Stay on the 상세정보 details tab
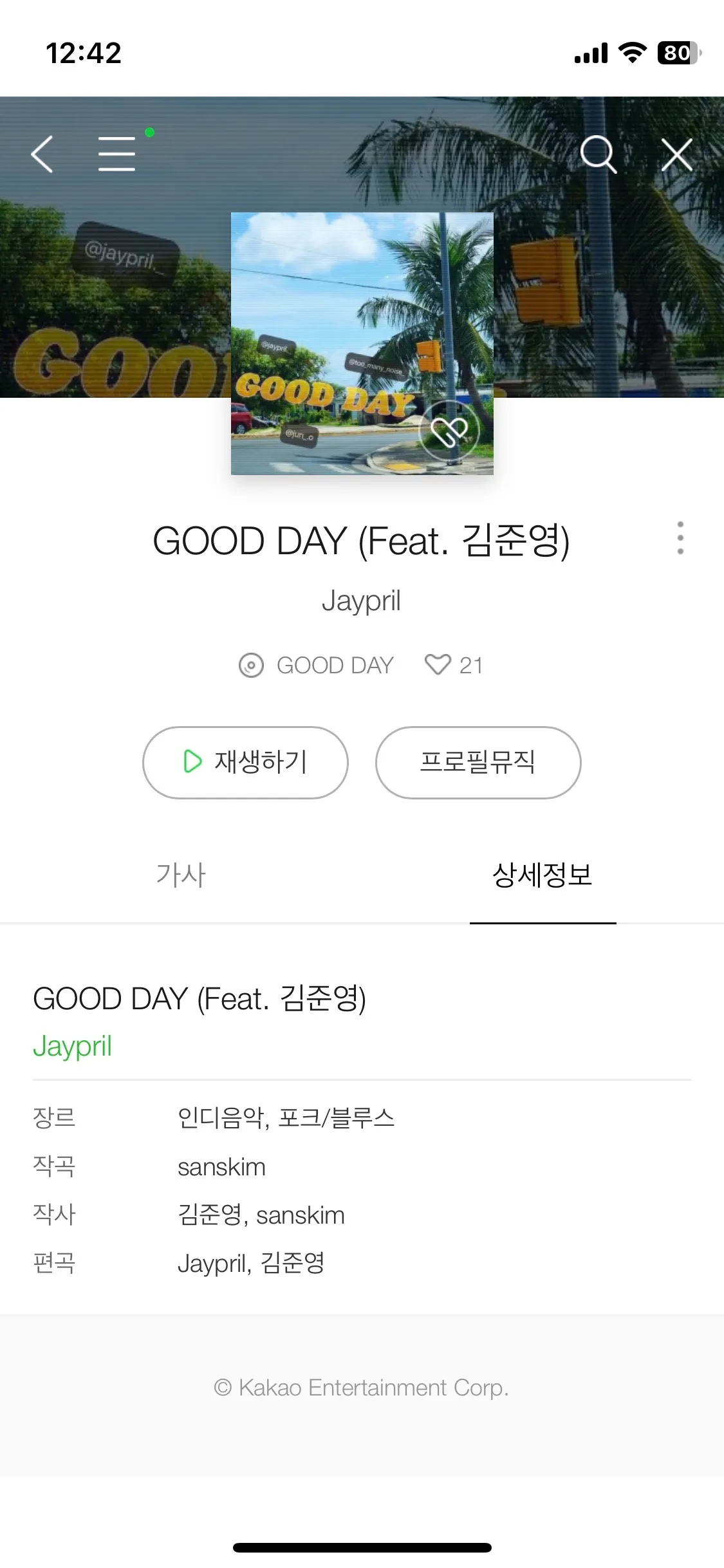This screenshot has width=724, height=1568. coord(544,875)
